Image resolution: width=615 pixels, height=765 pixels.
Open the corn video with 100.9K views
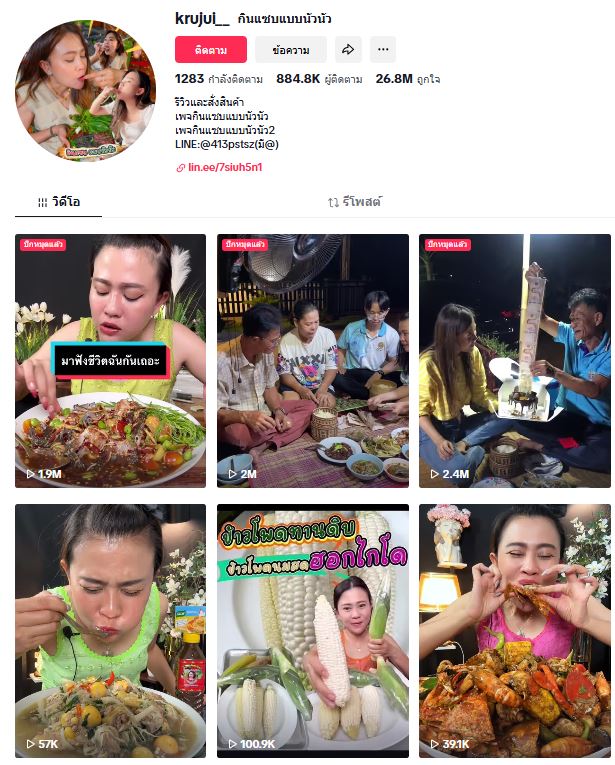(313, 630)
